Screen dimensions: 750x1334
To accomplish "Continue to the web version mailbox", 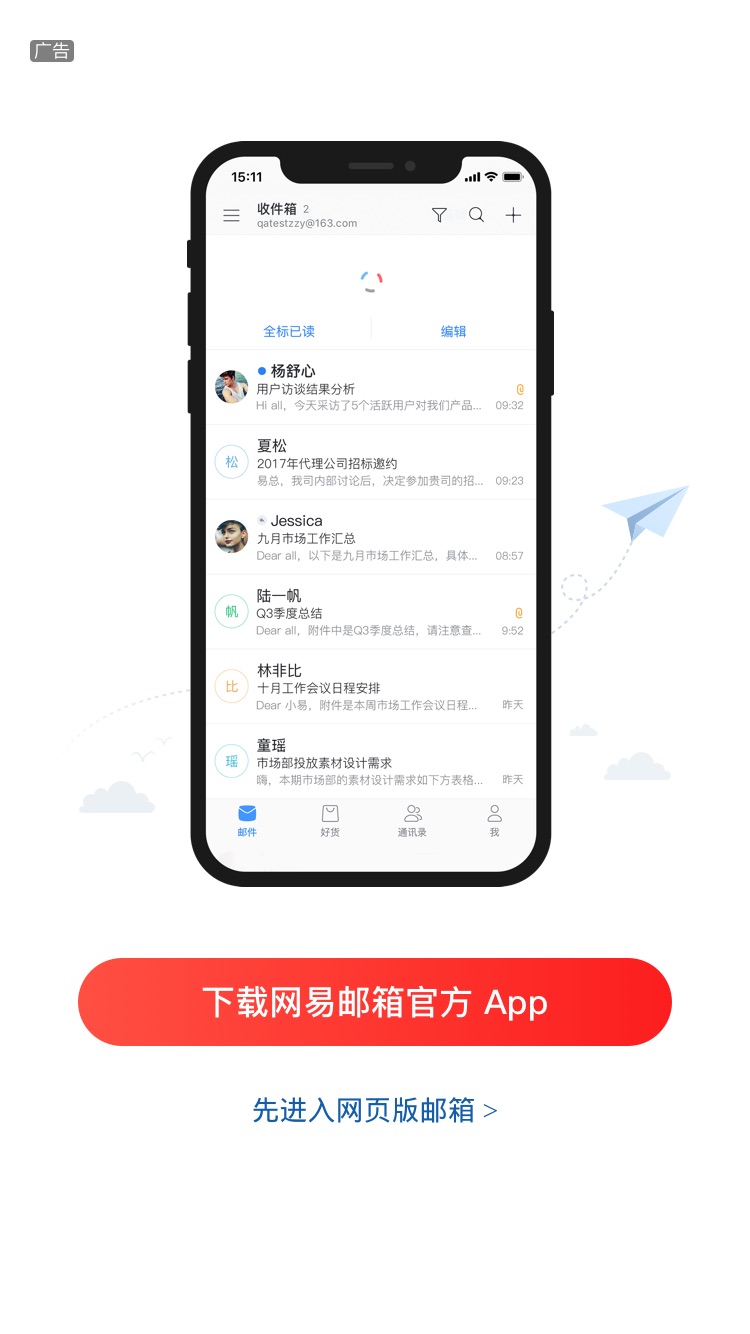I will click(x=375, y=1110).
